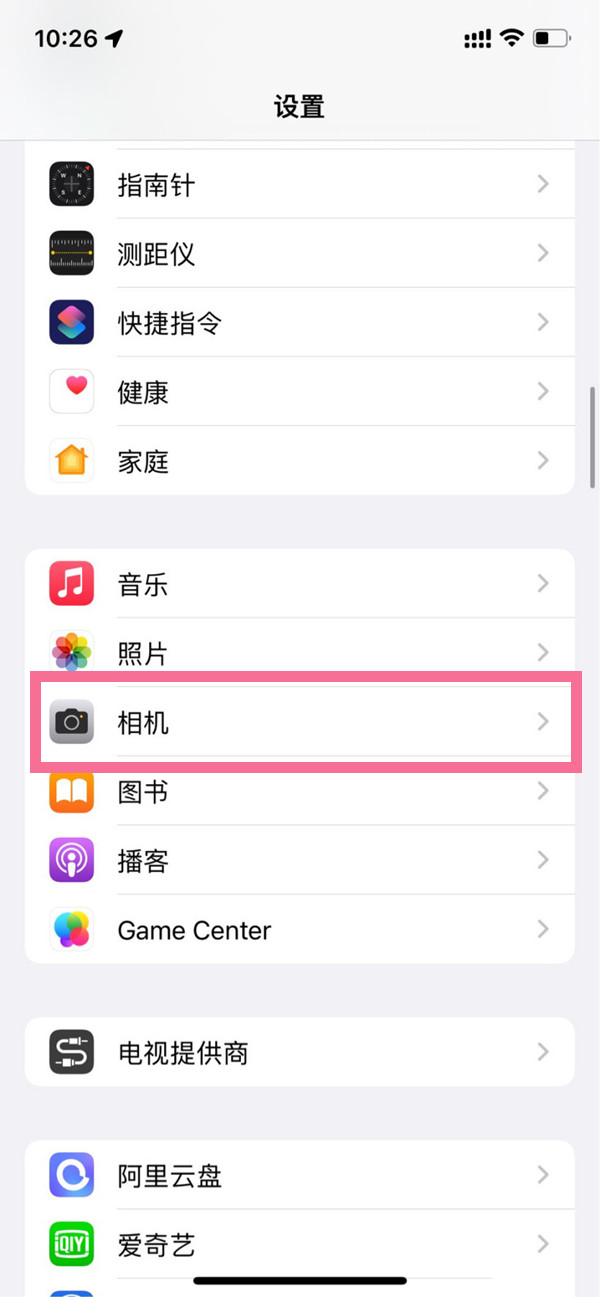Open 音乐 settings

300,584
